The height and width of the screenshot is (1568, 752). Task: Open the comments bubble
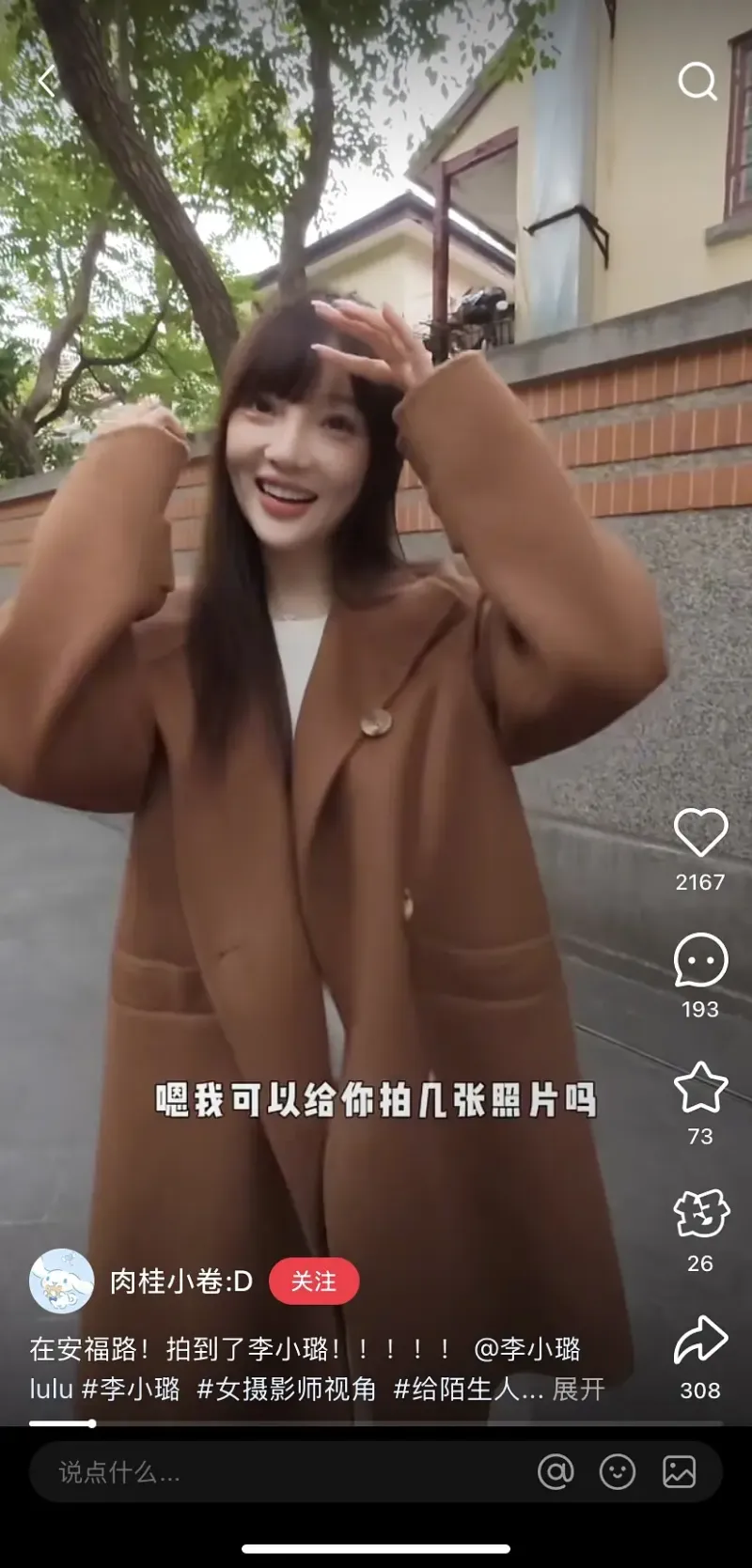(x=700, y=960)
